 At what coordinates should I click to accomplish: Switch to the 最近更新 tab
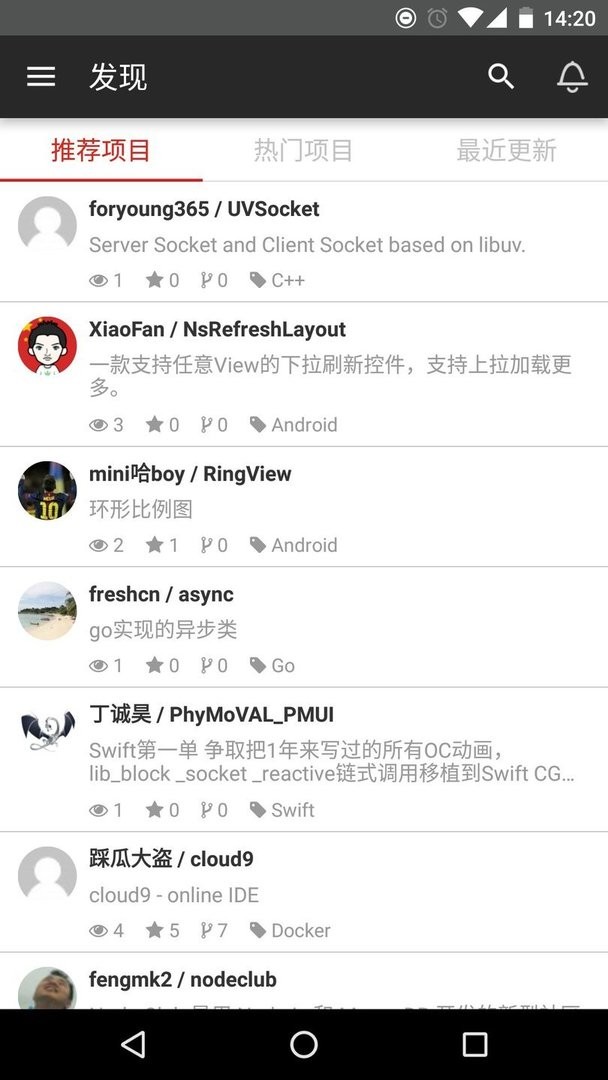click(506, 150)
